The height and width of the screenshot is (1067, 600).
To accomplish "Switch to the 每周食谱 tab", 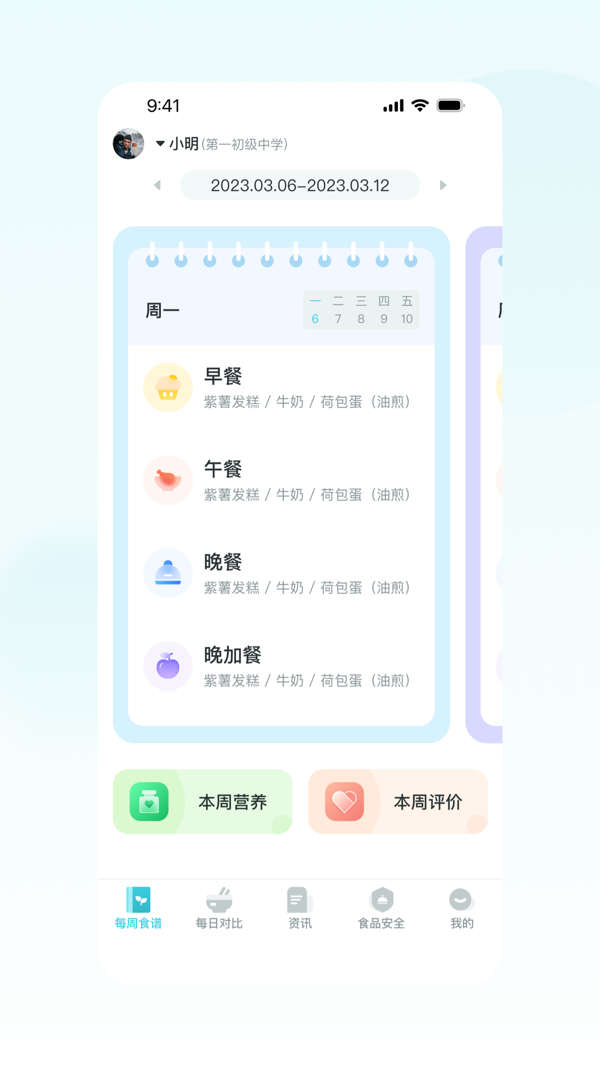I will pyautogui.click(x=138, y=908).
